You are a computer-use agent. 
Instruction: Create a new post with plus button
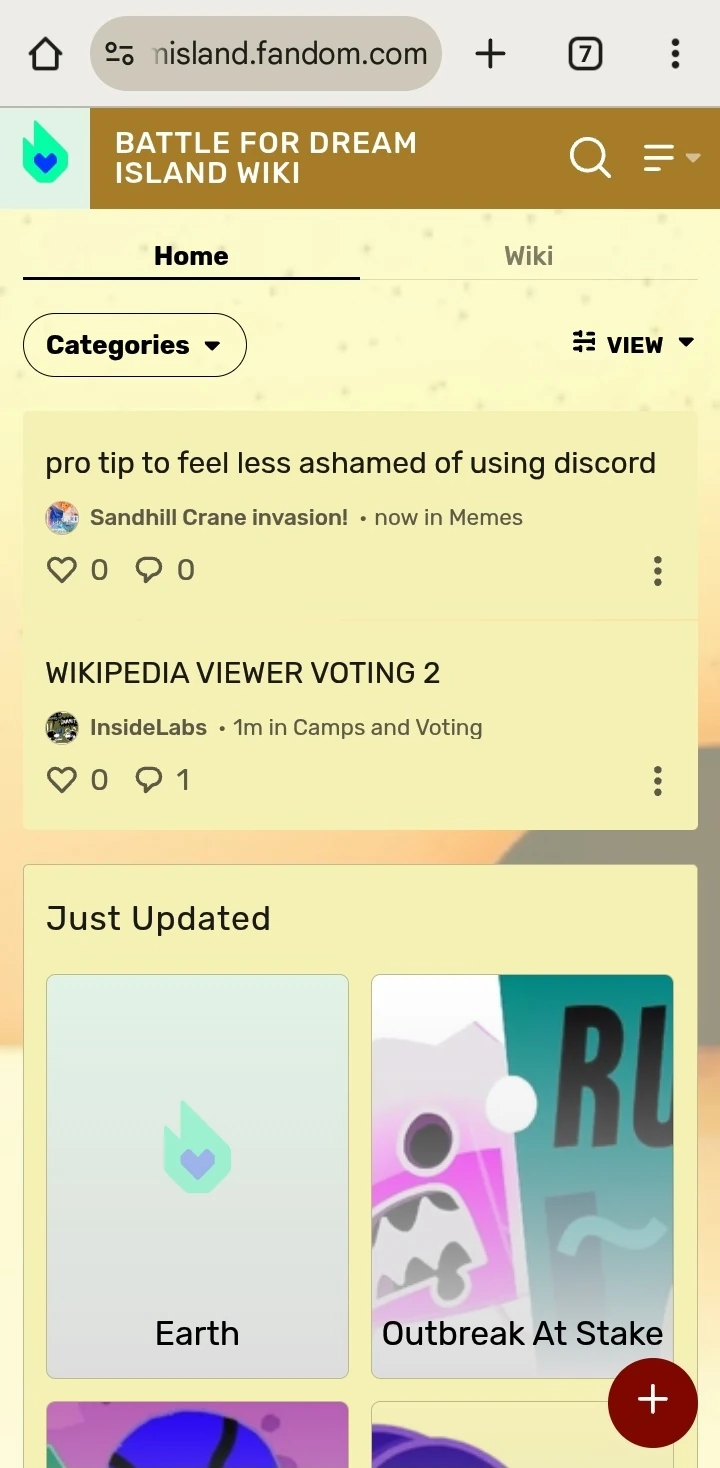coord(652,1400)
